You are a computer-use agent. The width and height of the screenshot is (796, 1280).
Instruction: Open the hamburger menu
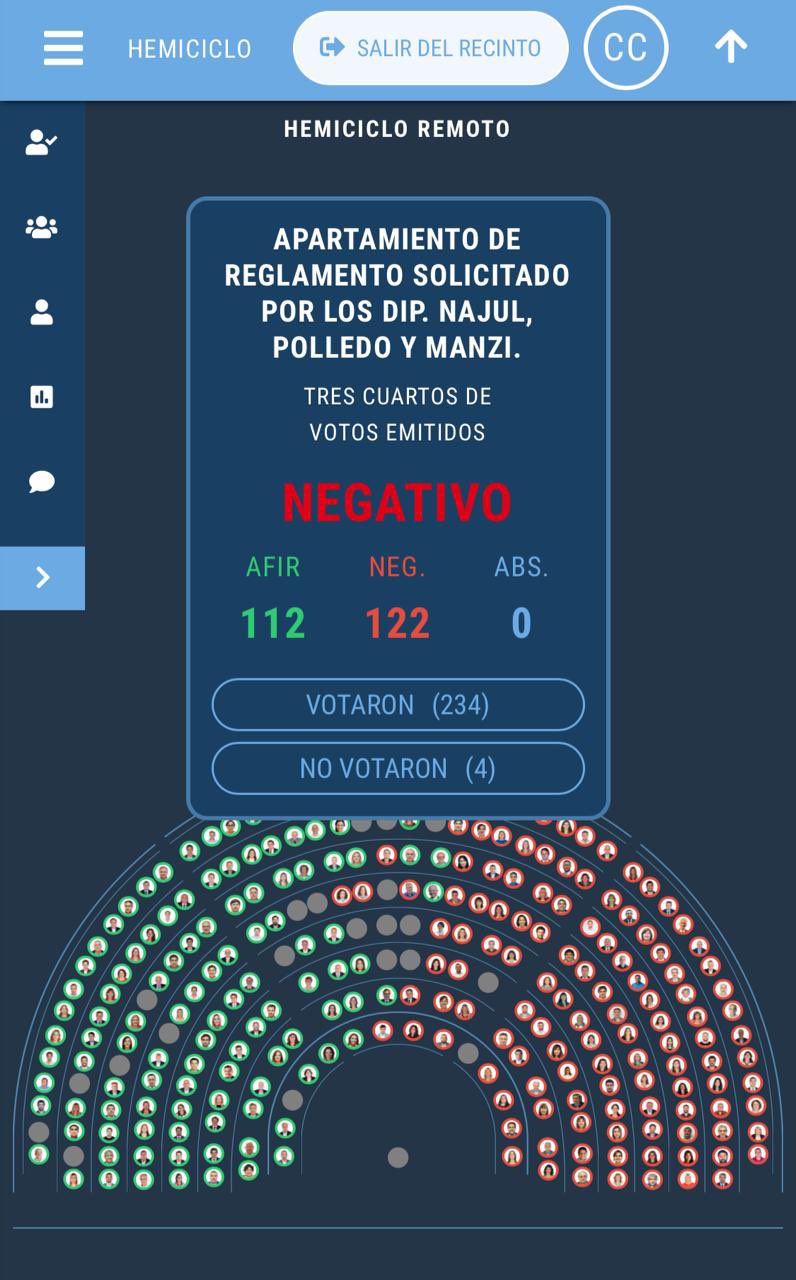click(x=63, y=48)
